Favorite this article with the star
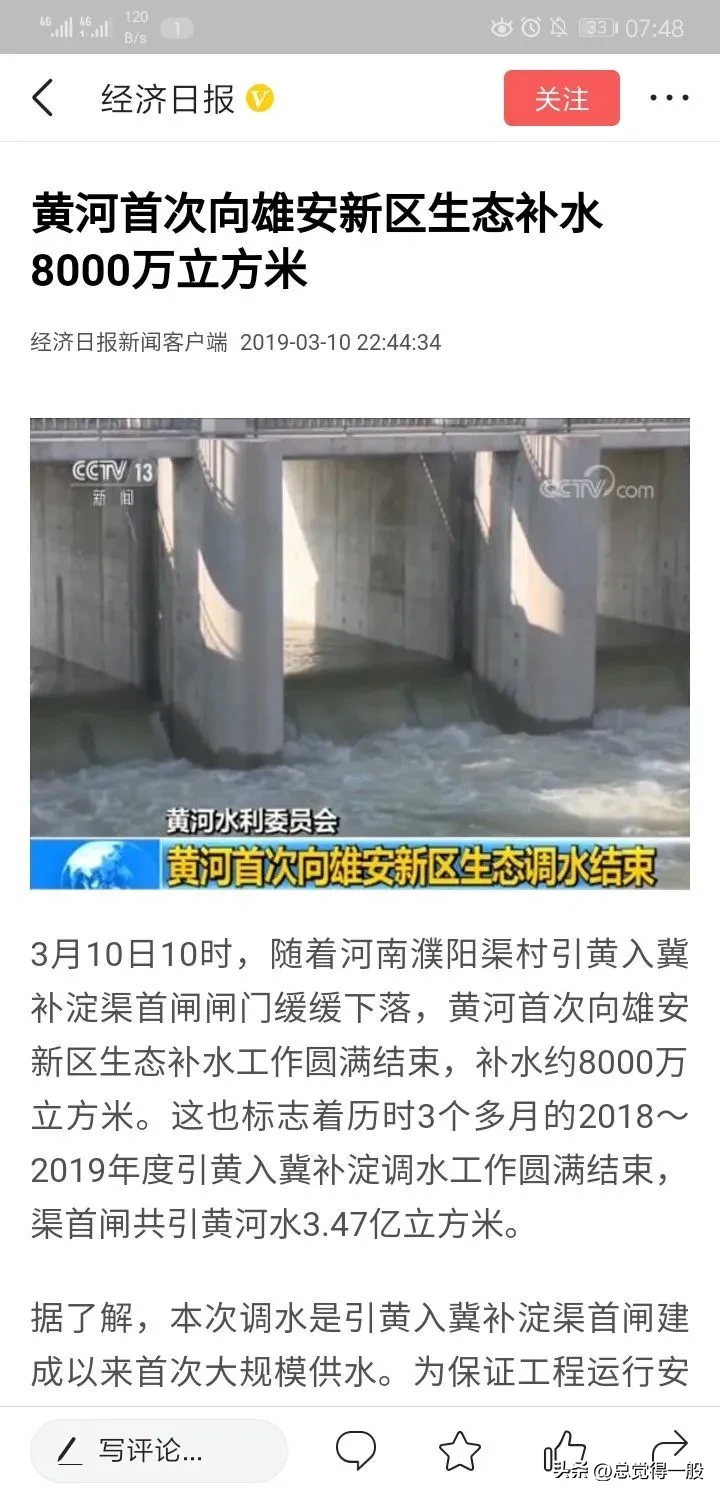The width and height of the screenshot is (720, 1496). pos(460,1450)
